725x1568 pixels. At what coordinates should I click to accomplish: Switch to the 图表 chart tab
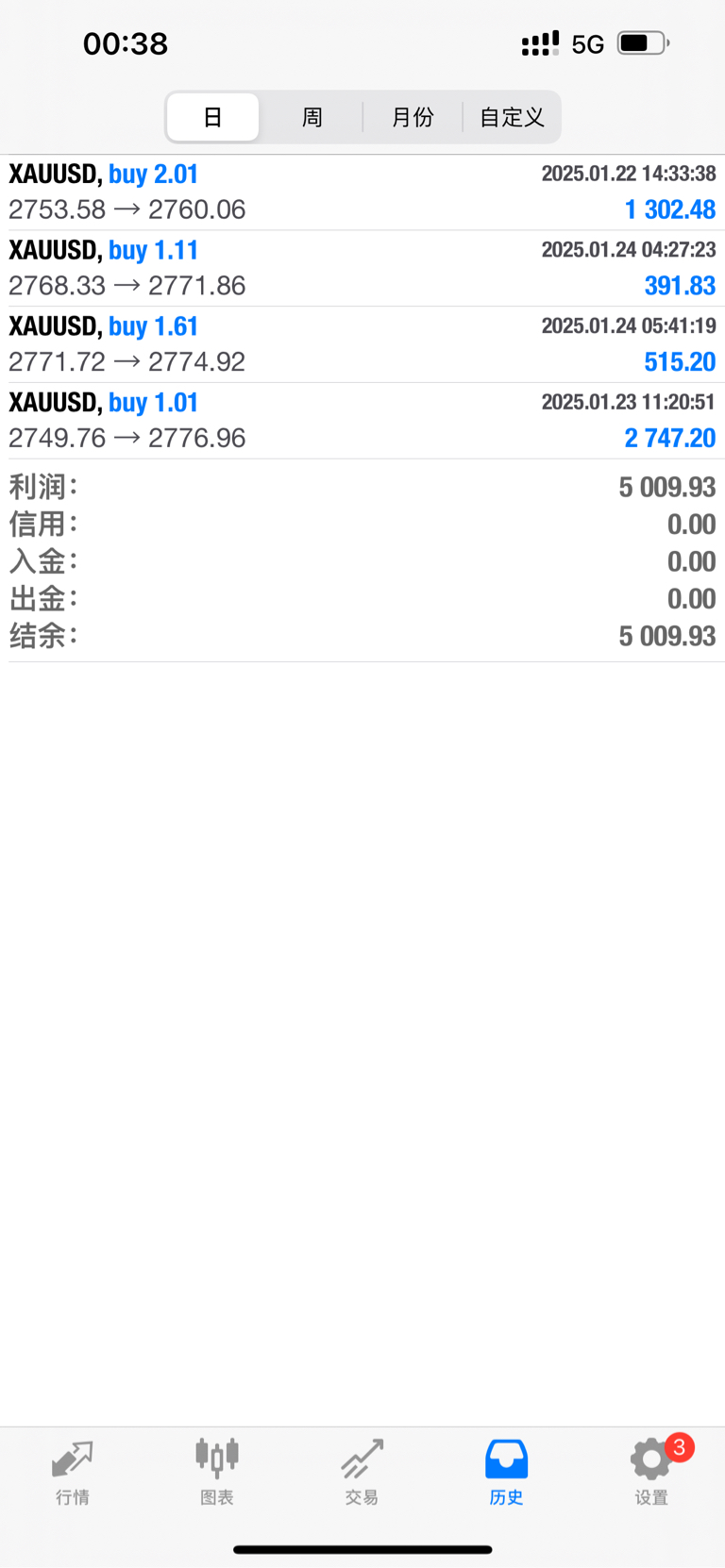[217, 1472]
